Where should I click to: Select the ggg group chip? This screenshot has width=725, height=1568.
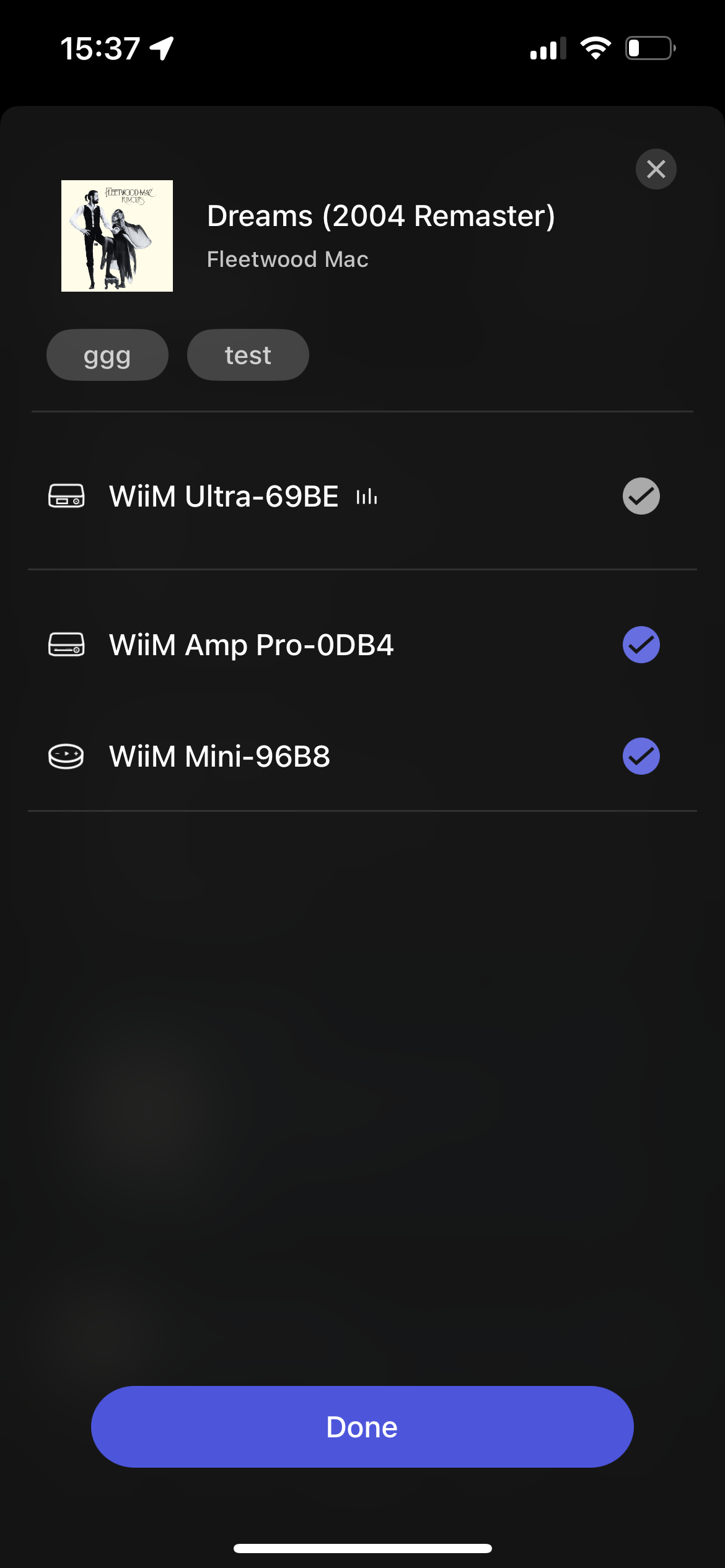pyautogui.click(x=107, y=355)
